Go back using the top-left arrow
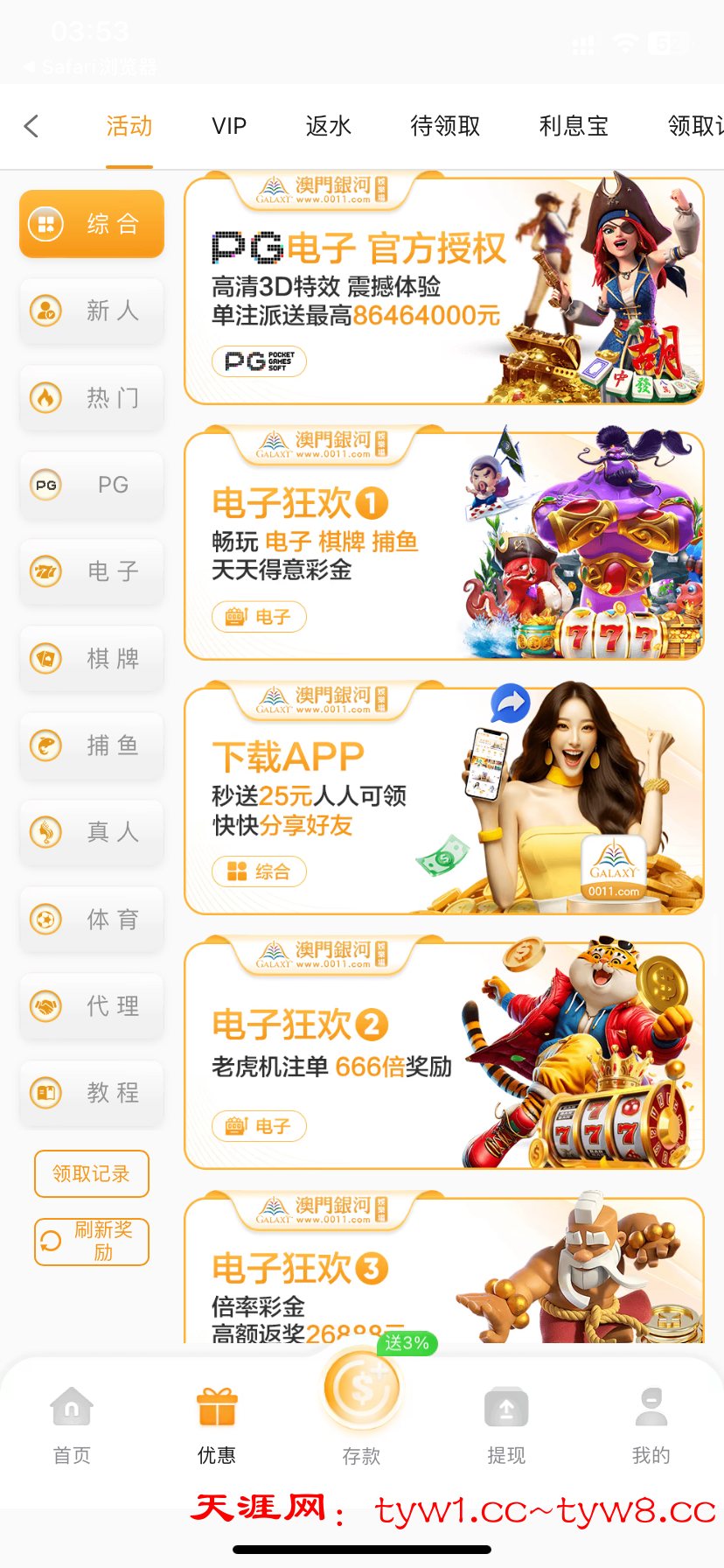724x1568 pixels. (x=31, y=126)
